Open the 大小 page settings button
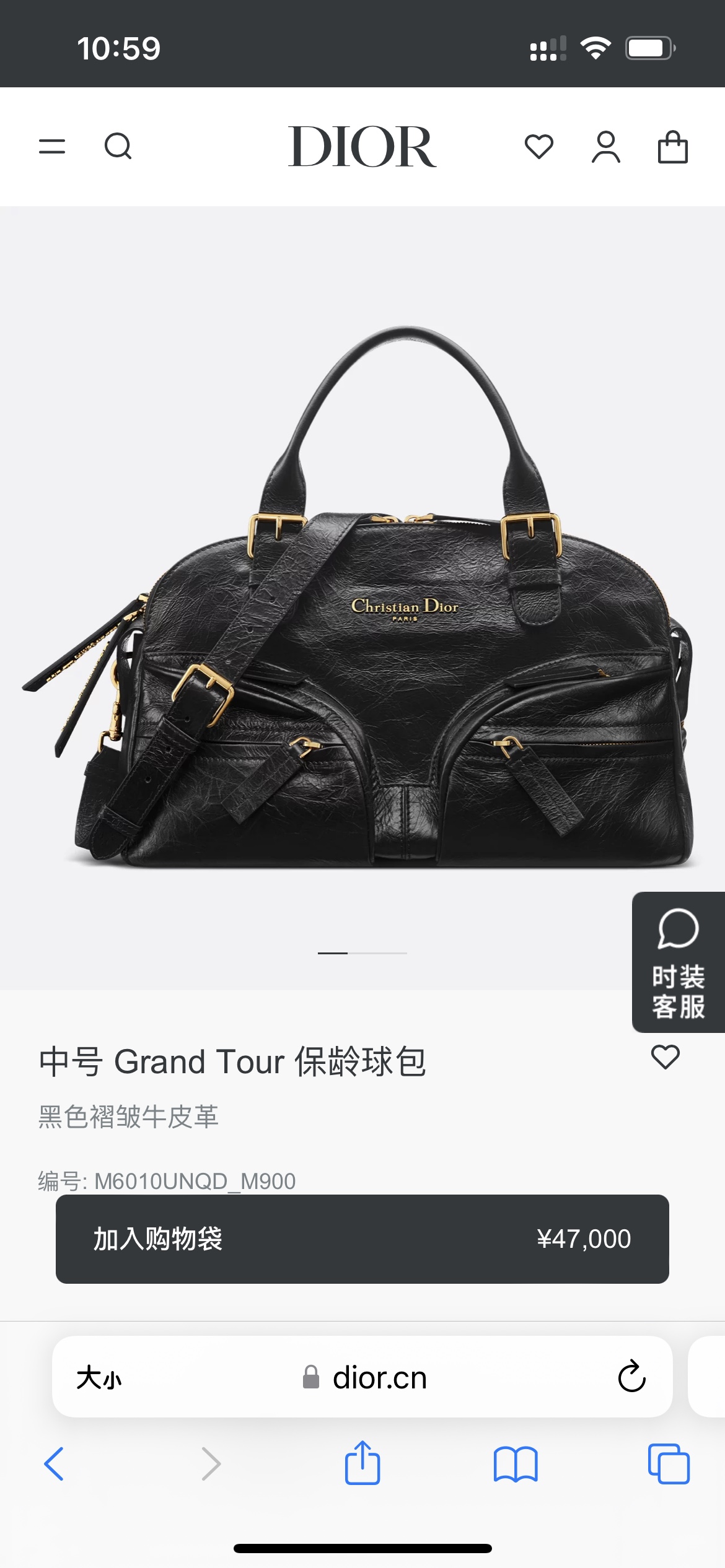The image size is (725, 1568). (x=99, y=1378)
